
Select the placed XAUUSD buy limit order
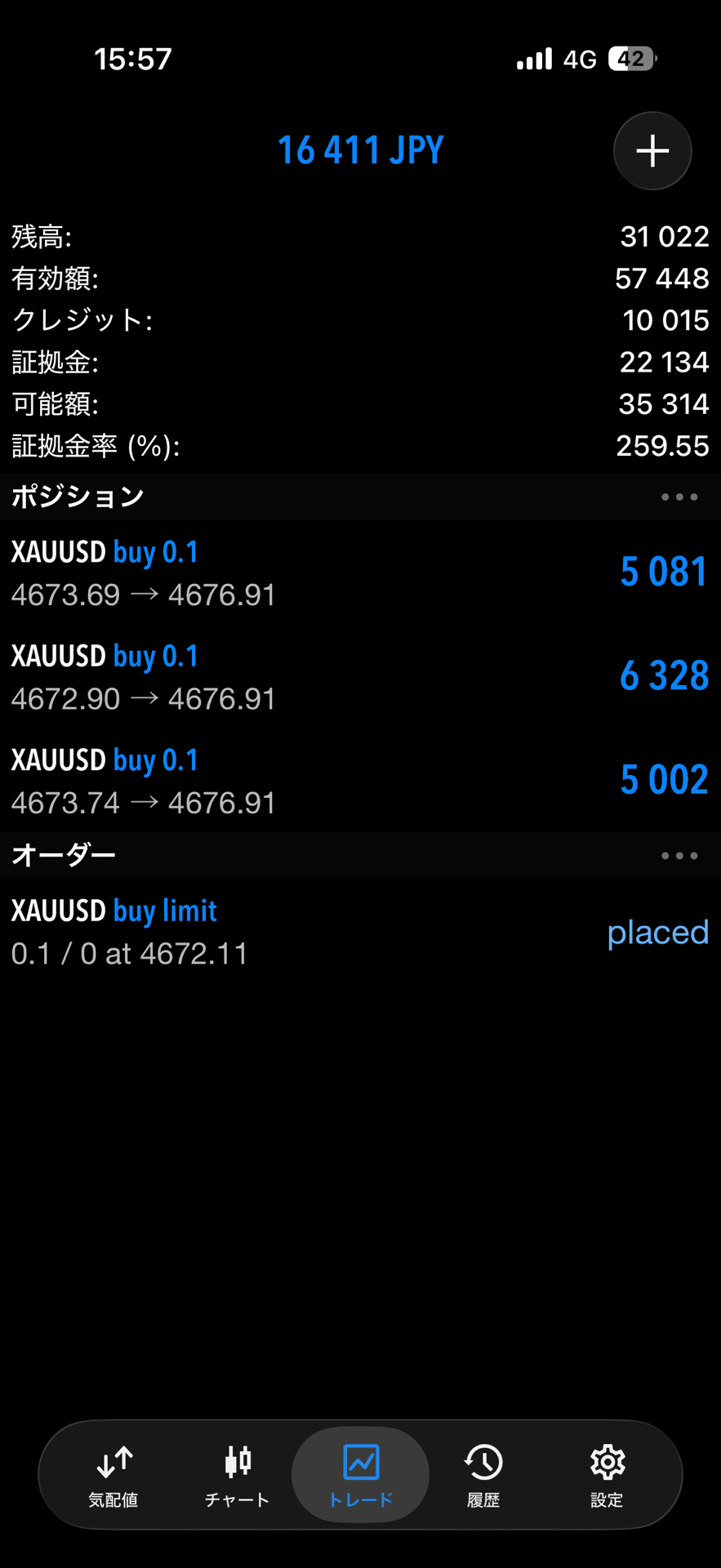point(360,931)
